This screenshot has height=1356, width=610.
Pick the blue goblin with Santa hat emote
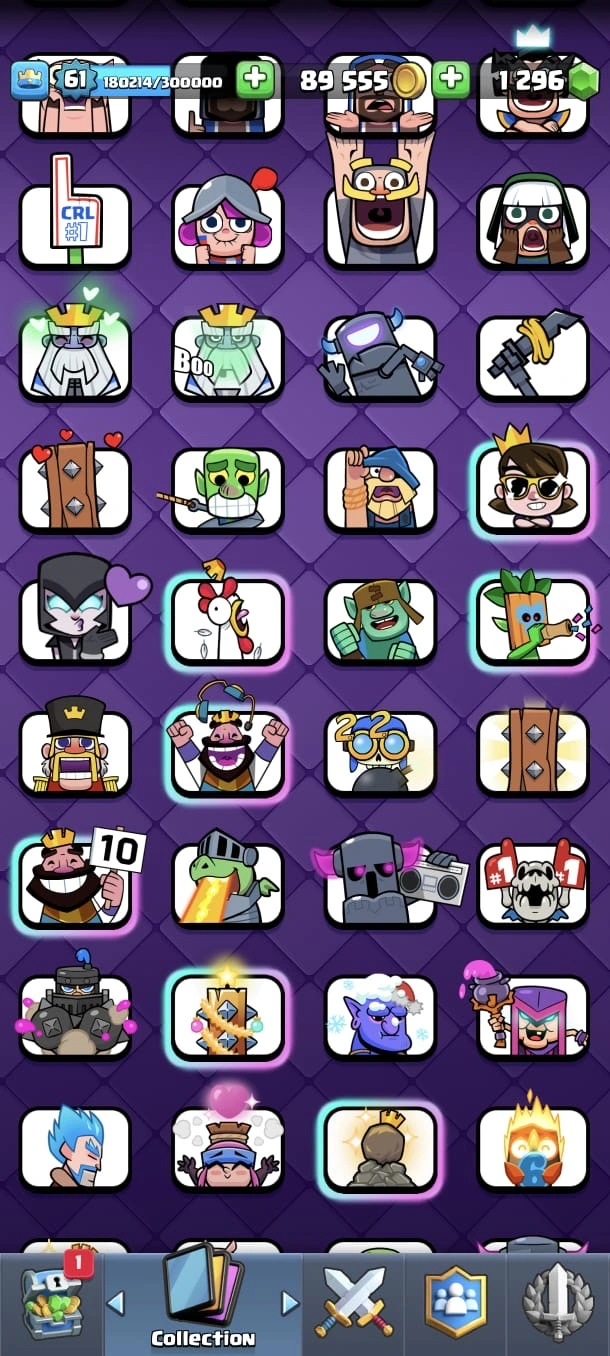pos(381,1017)
